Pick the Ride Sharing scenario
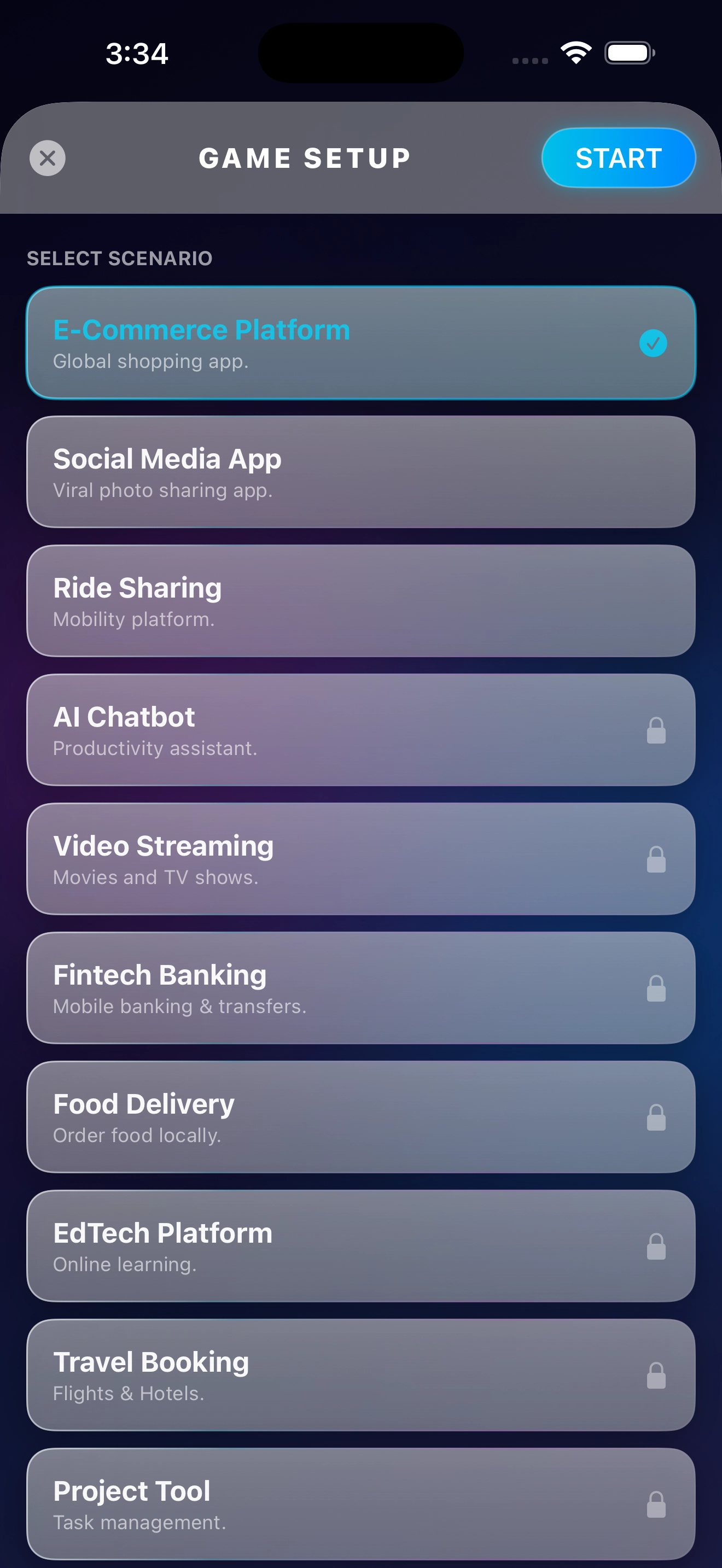Image resolution: width=722 pixels, height=1568 pixels. (360, 601)
